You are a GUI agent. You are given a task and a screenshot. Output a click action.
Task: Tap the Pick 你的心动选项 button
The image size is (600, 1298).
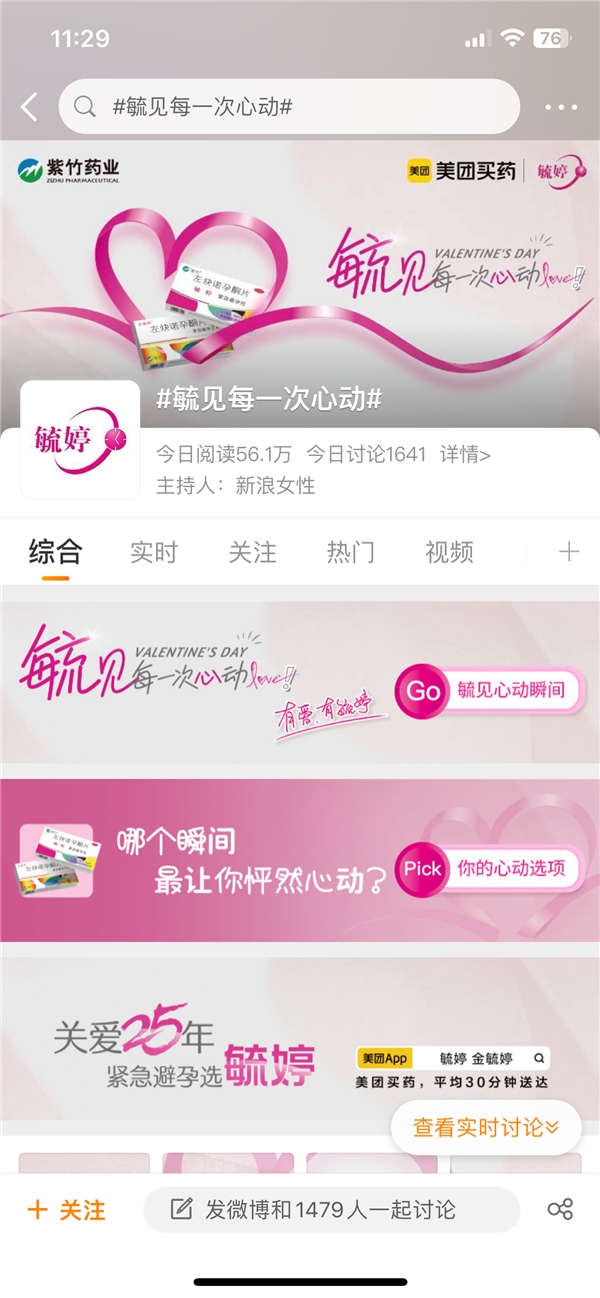click(488, 868)
